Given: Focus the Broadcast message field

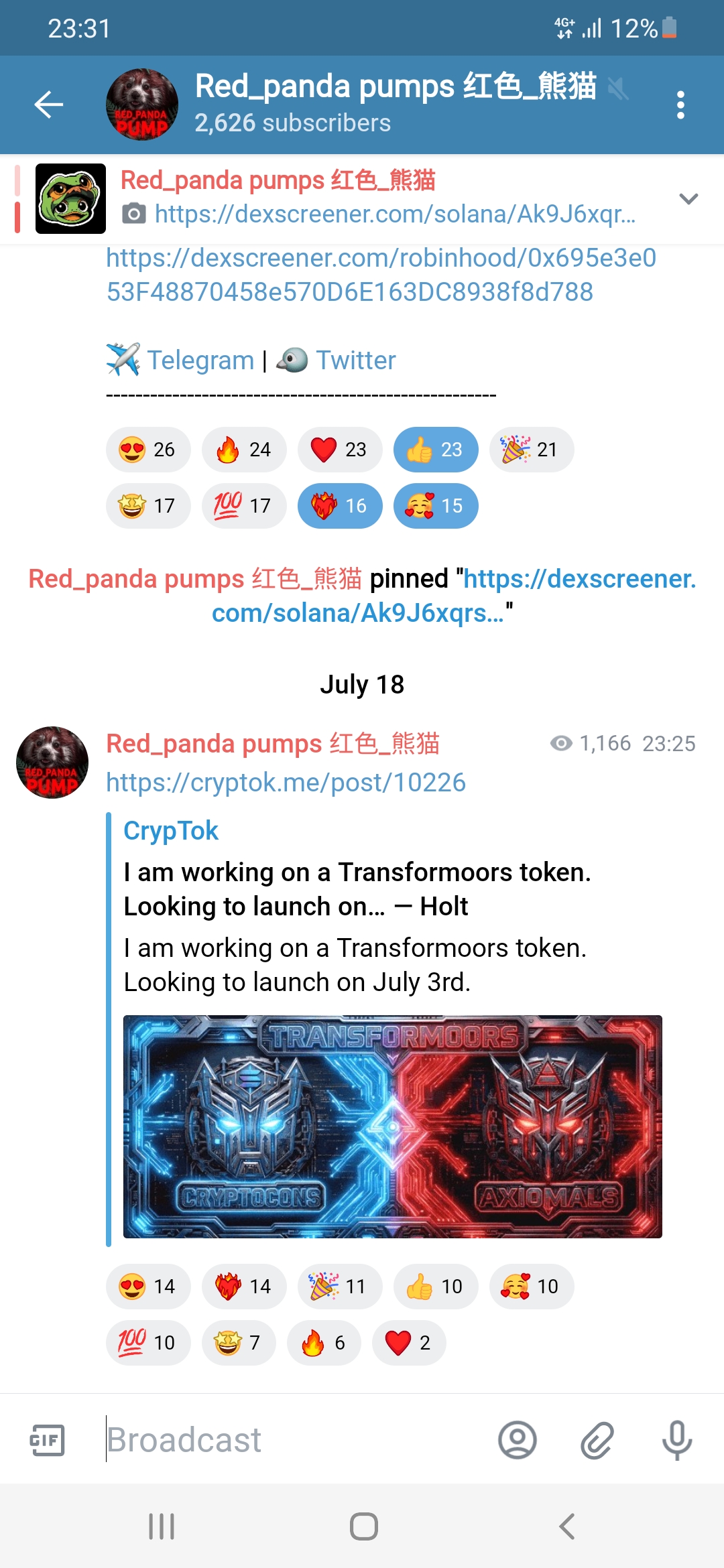Looking at the screenshot, I should (x=295, y=1439).
